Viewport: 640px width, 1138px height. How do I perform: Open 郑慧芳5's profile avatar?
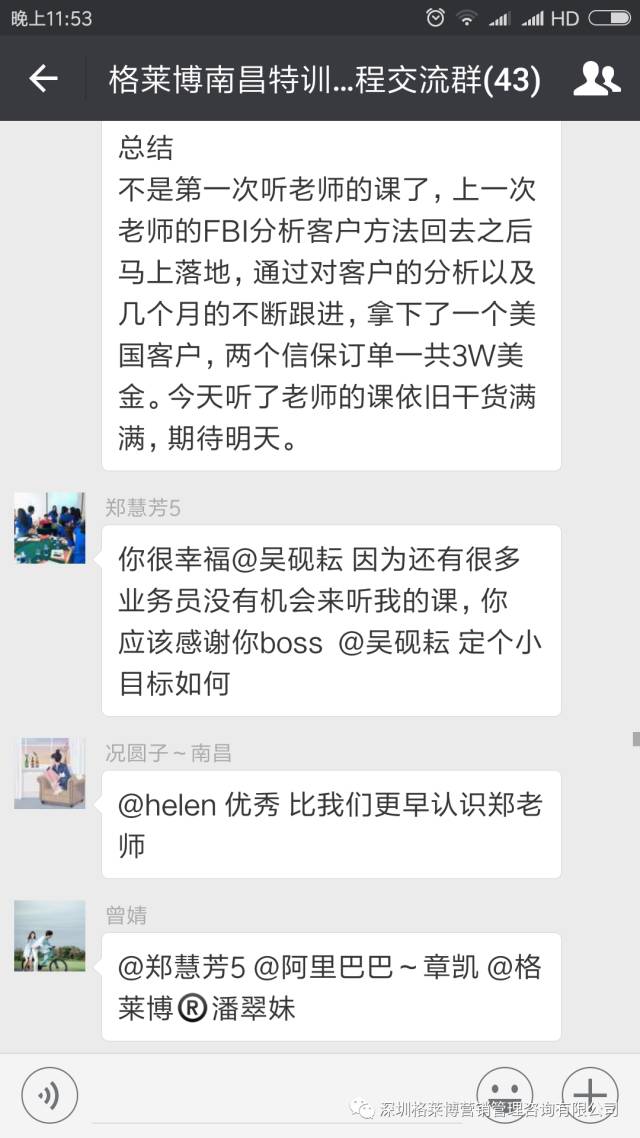(49, 528)
